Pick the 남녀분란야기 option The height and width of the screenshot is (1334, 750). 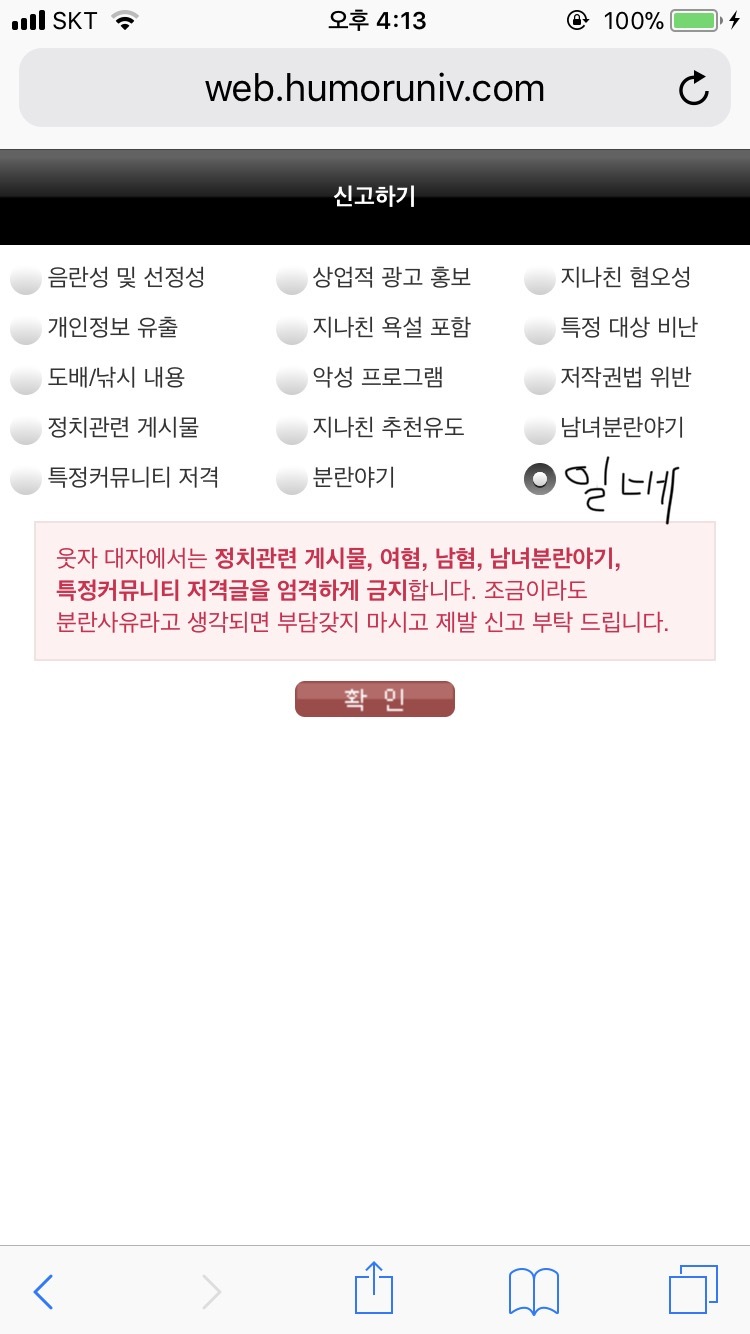(x=539, y=429)
